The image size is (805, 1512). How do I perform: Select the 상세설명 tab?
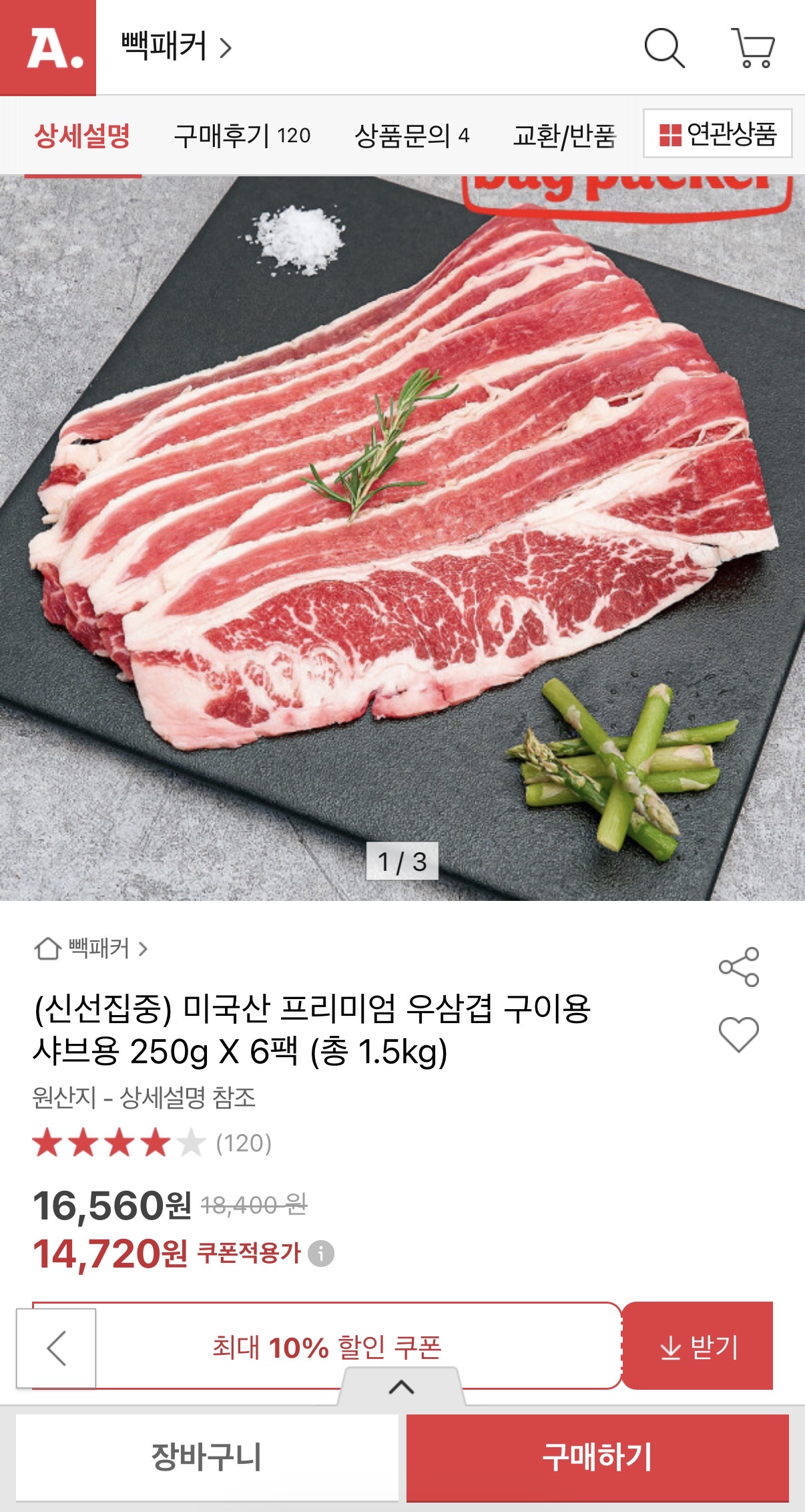point(82,136)
